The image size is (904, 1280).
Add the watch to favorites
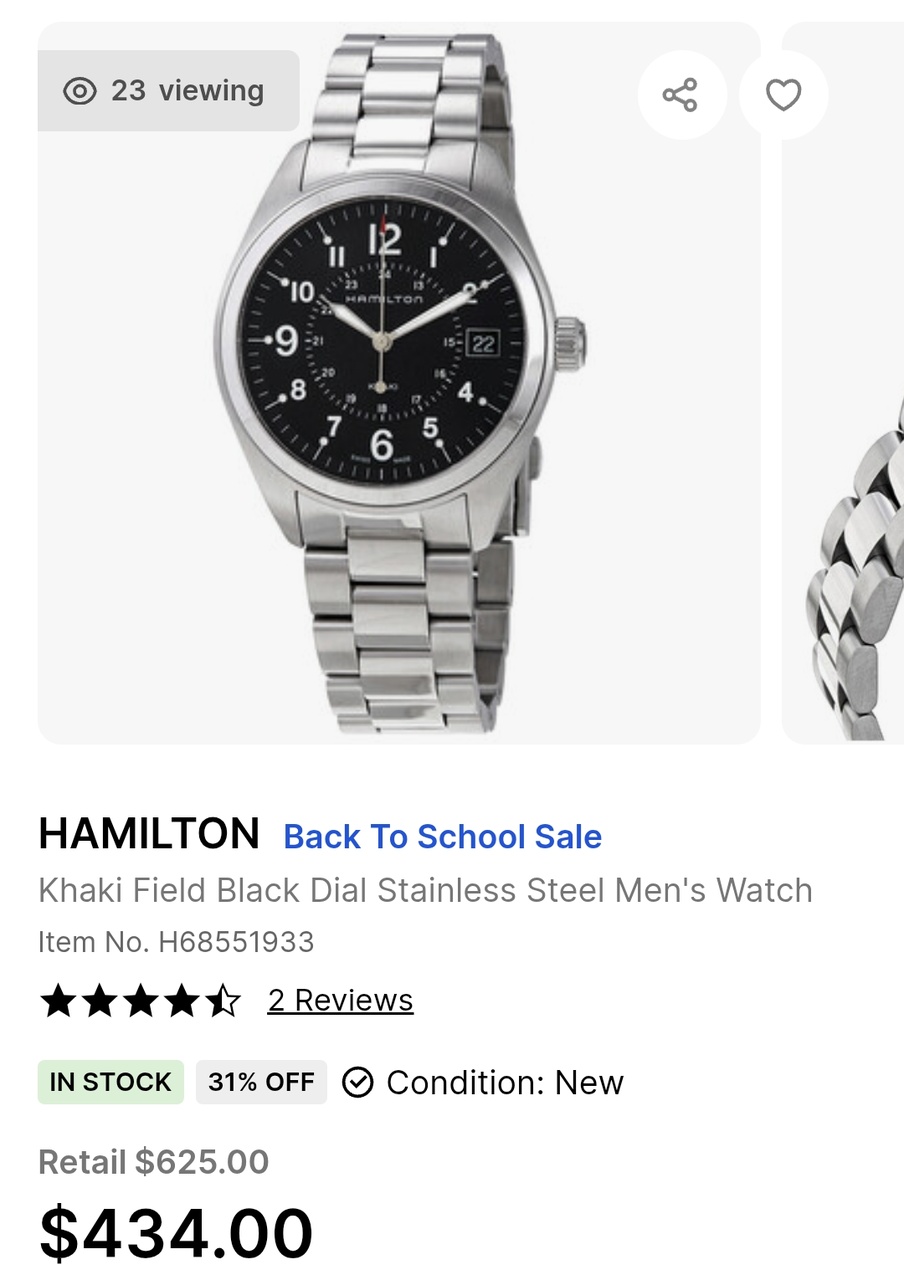pyautogui.click(x=783, y=95)
